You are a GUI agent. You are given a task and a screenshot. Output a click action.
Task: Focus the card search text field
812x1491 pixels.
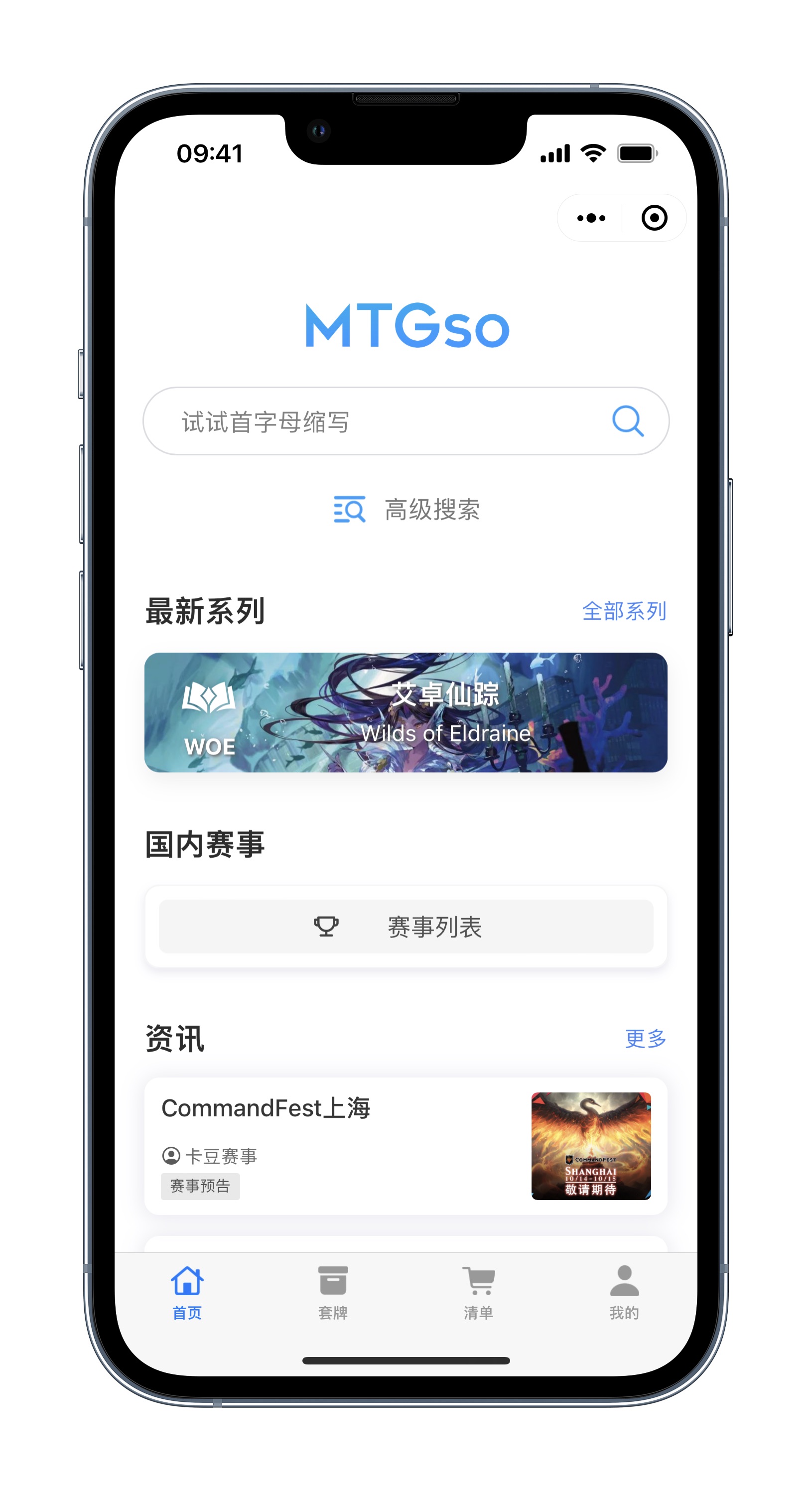[376, 421]
